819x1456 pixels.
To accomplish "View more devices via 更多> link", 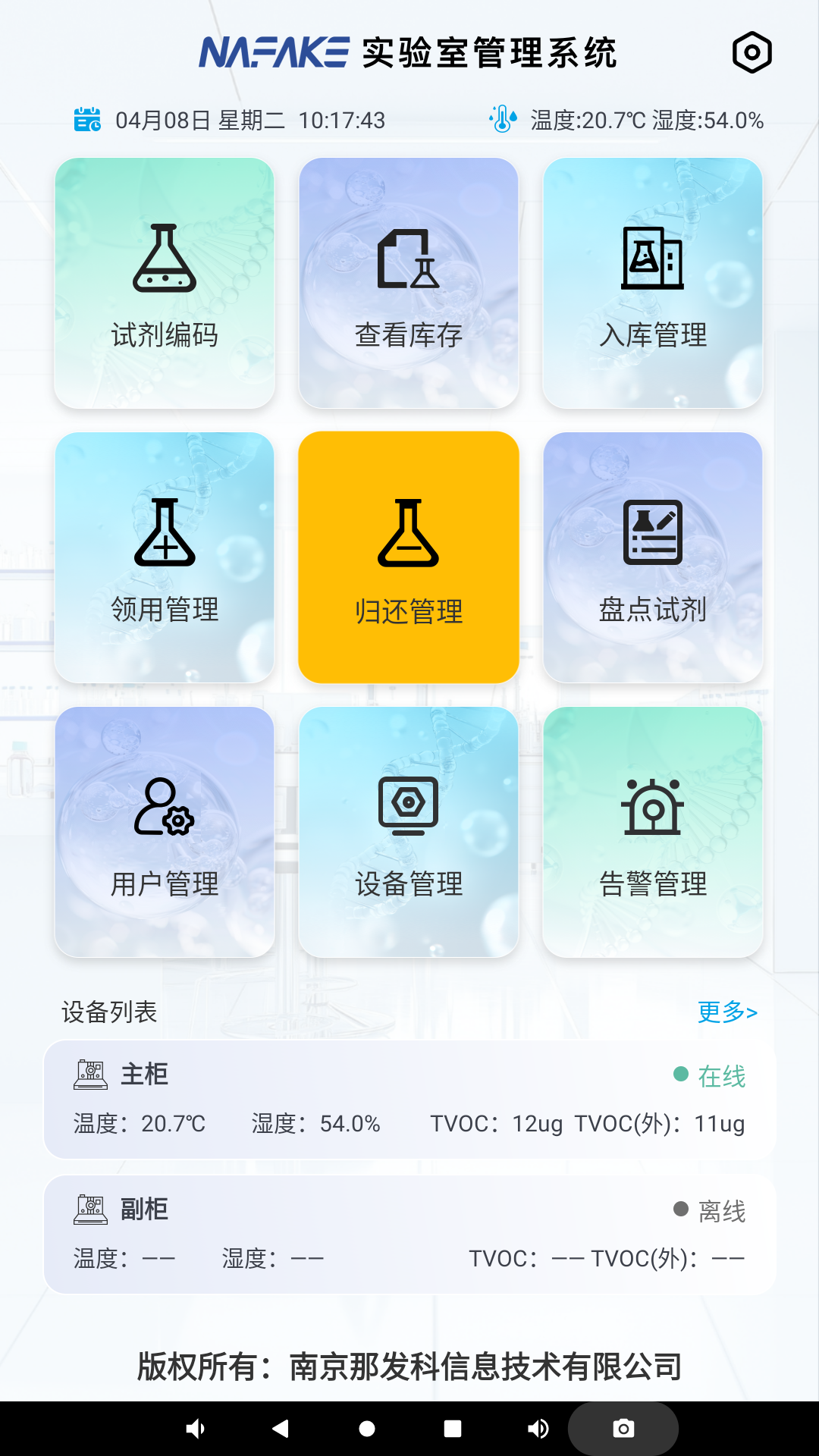I will coord(726,1012).
